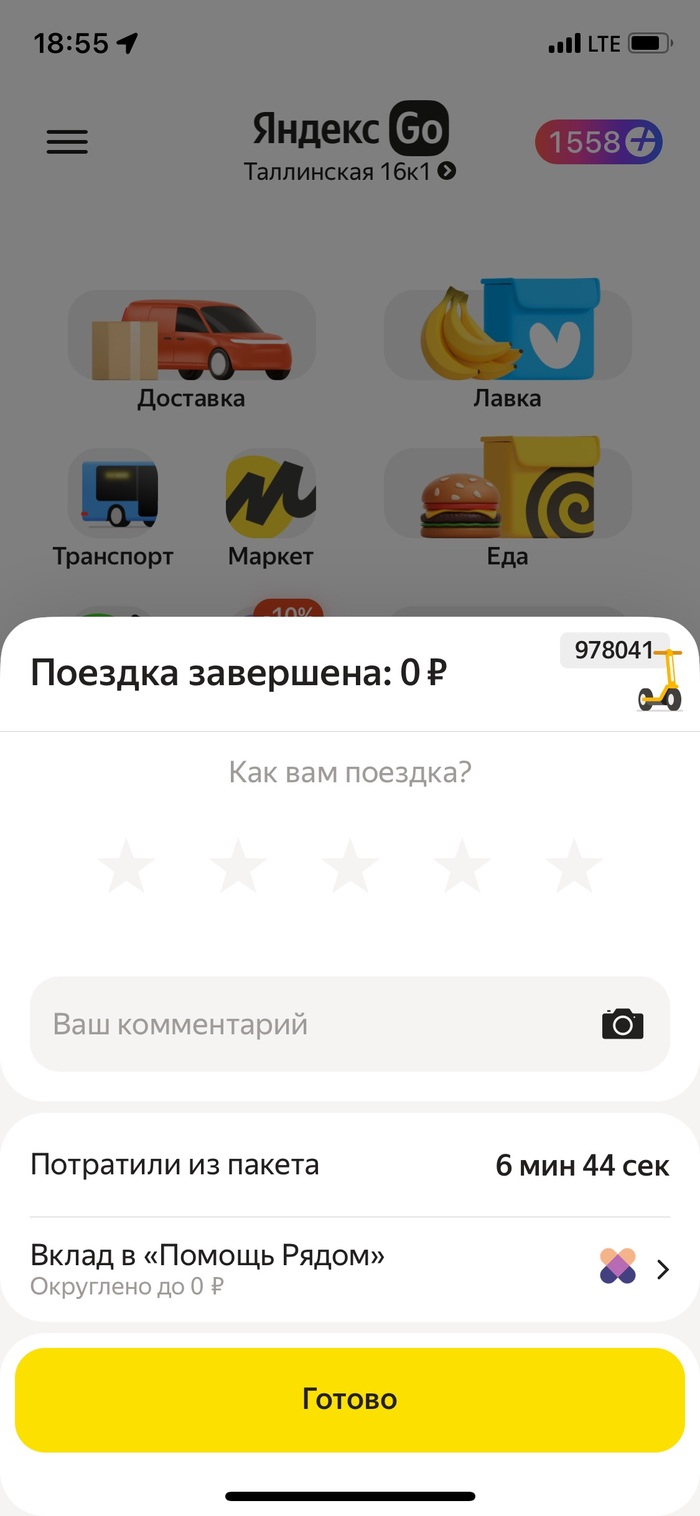Open Яндекс Plus points balance 1558
700x1516 pixels.
pyautogui.click(x=599, y=142)
